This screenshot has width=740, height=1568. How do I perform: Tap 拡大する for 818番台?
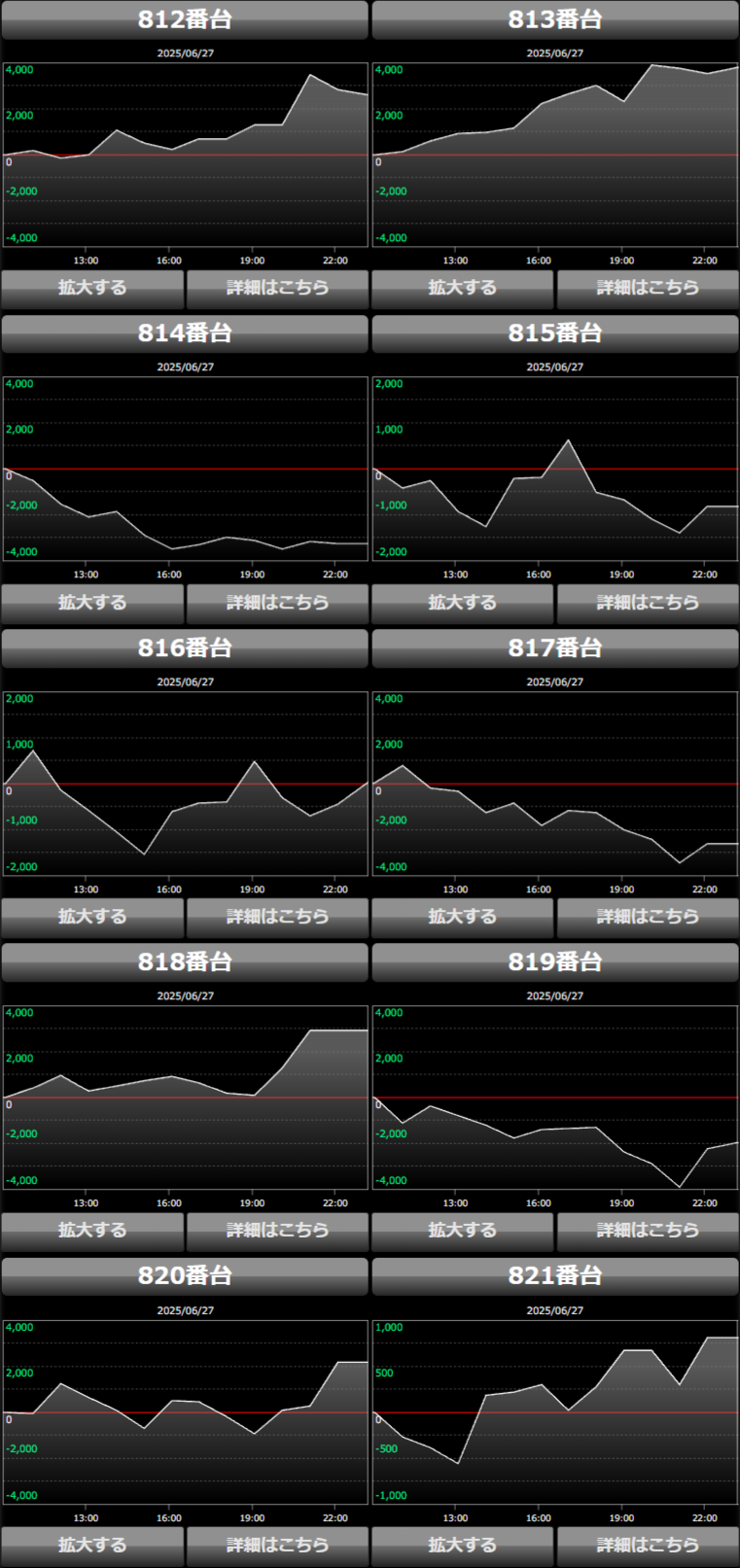click(x=92, y=1231)
